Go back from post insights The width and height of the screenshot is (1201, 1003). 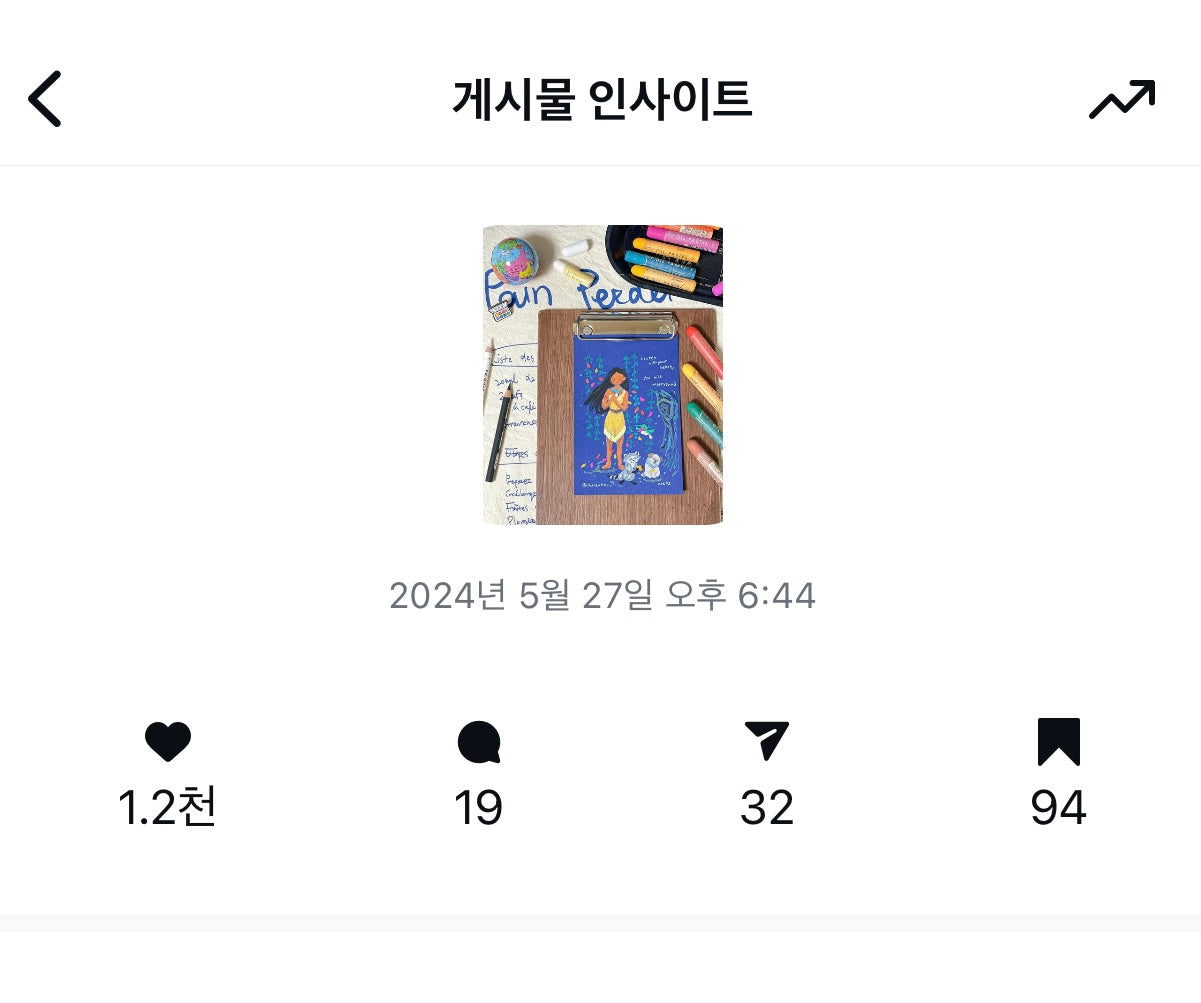45,99
